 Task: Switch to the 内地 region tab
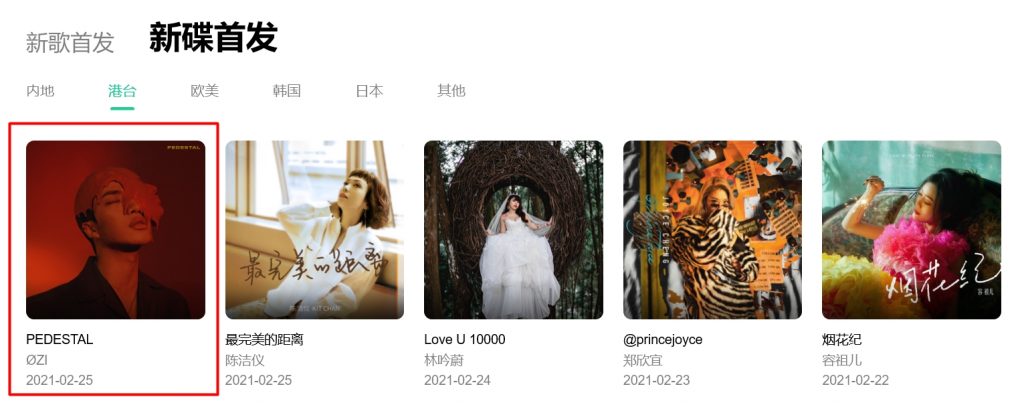click(40, 91)
